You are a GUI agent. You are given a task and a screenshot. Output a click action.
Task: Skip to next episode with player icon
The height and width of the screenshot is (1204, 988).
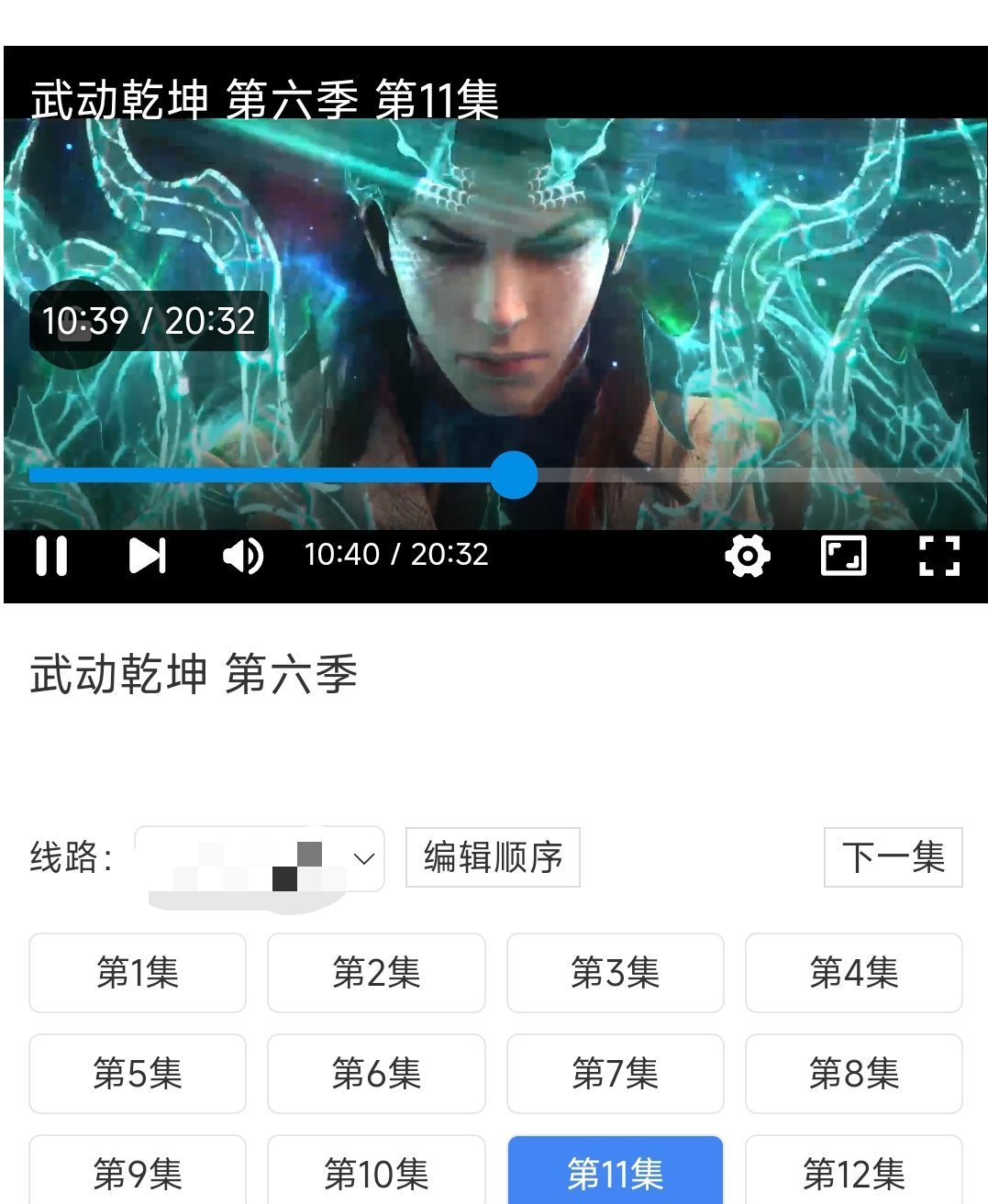tap(147, 556)
